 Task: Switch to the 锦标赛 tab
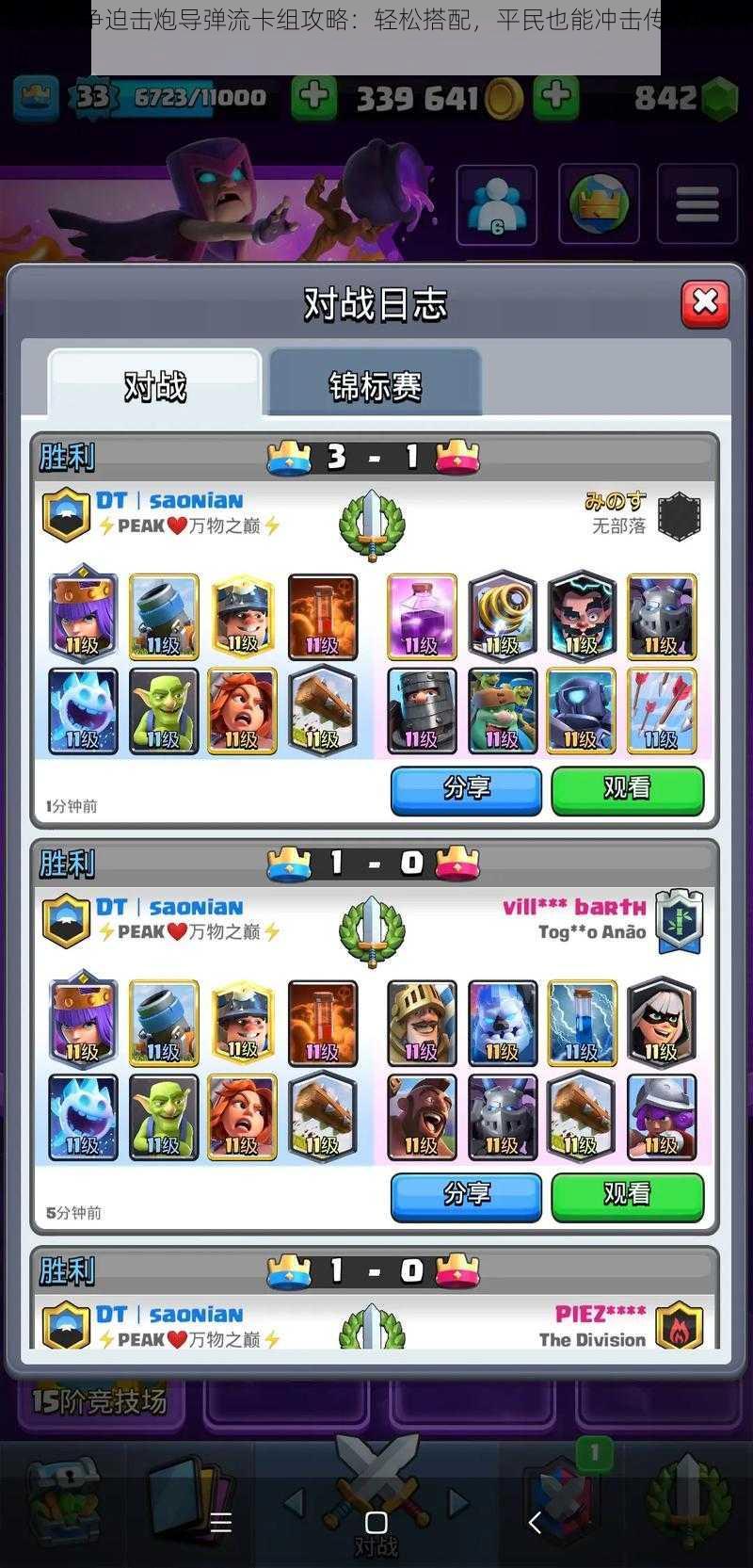[x=375, y=384]
